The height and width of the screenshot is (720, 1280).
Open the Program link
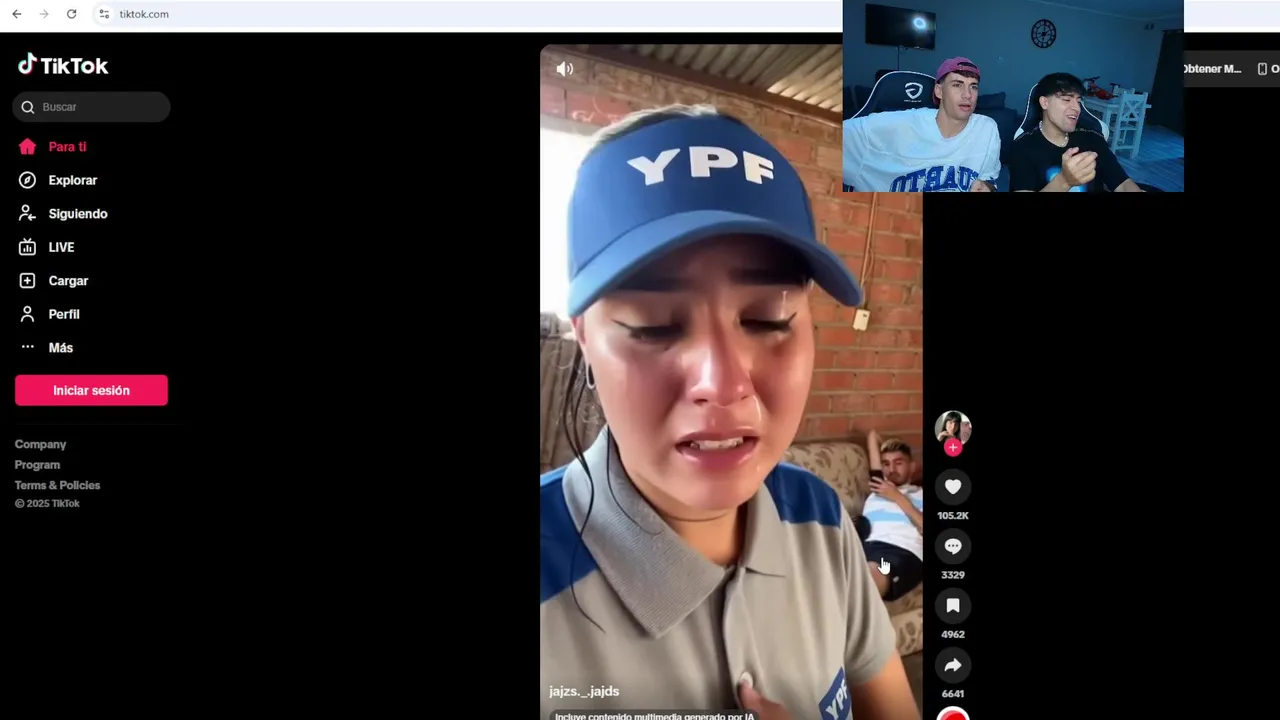tap(37, 465)
